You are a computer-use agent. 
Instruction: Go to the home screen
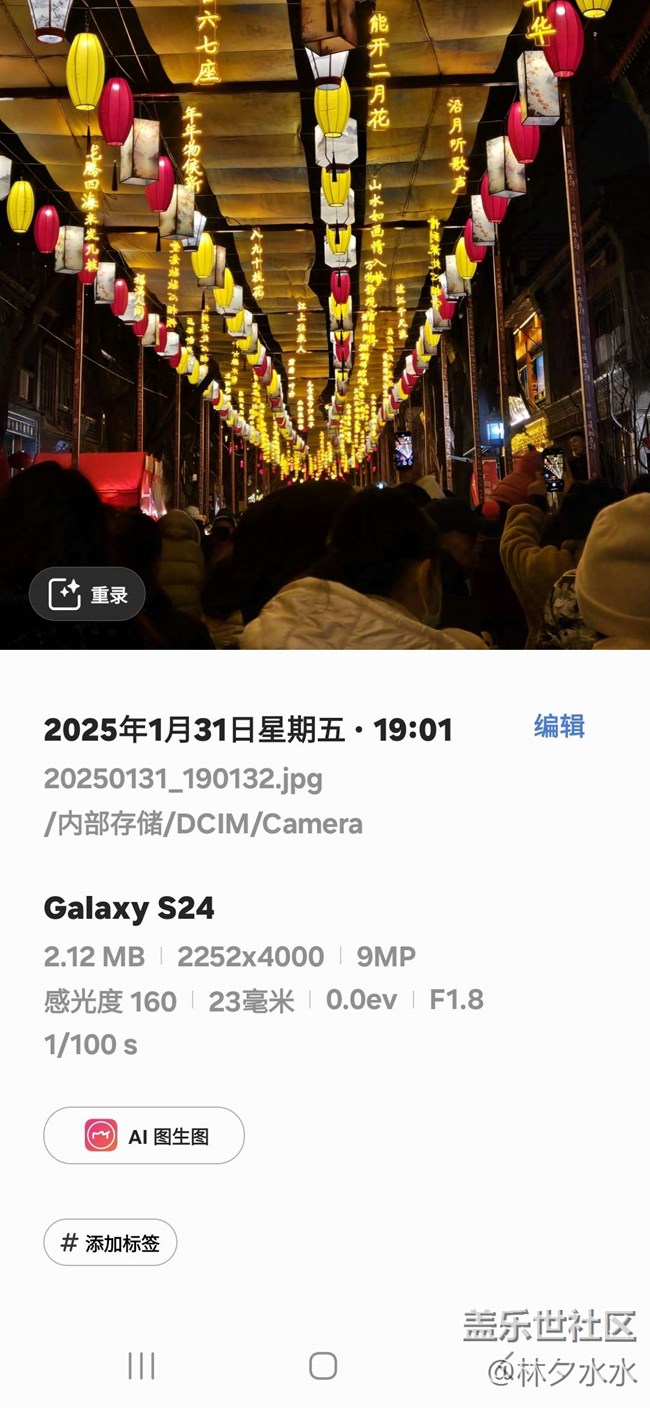(323, 1366)
